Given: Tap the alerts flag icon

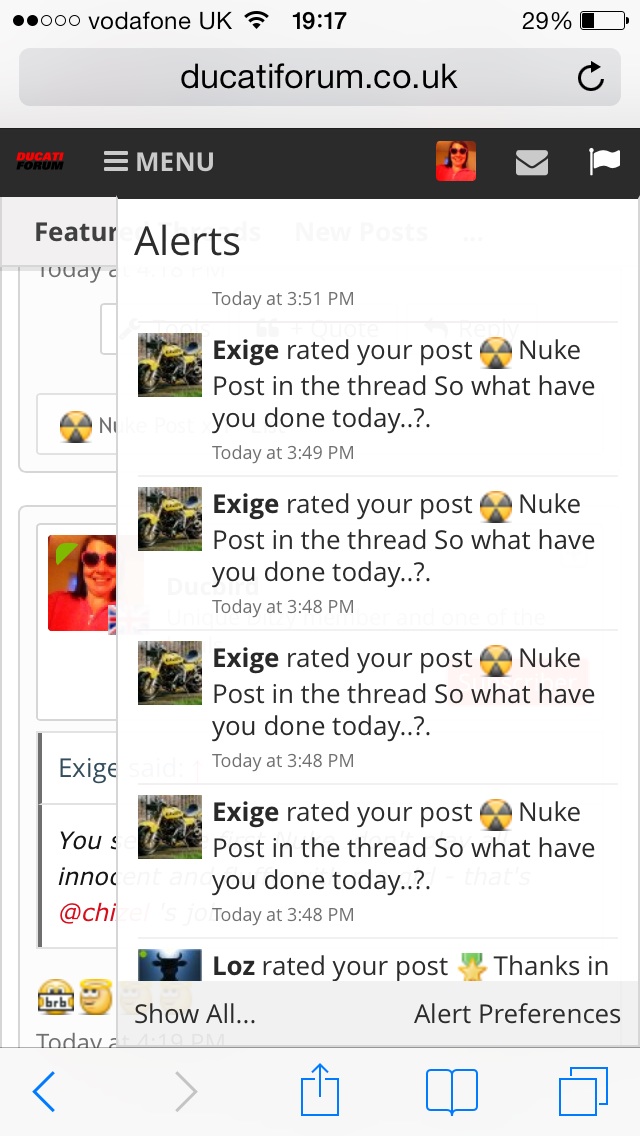Looking at the screenshot, I should click(604, 162).
